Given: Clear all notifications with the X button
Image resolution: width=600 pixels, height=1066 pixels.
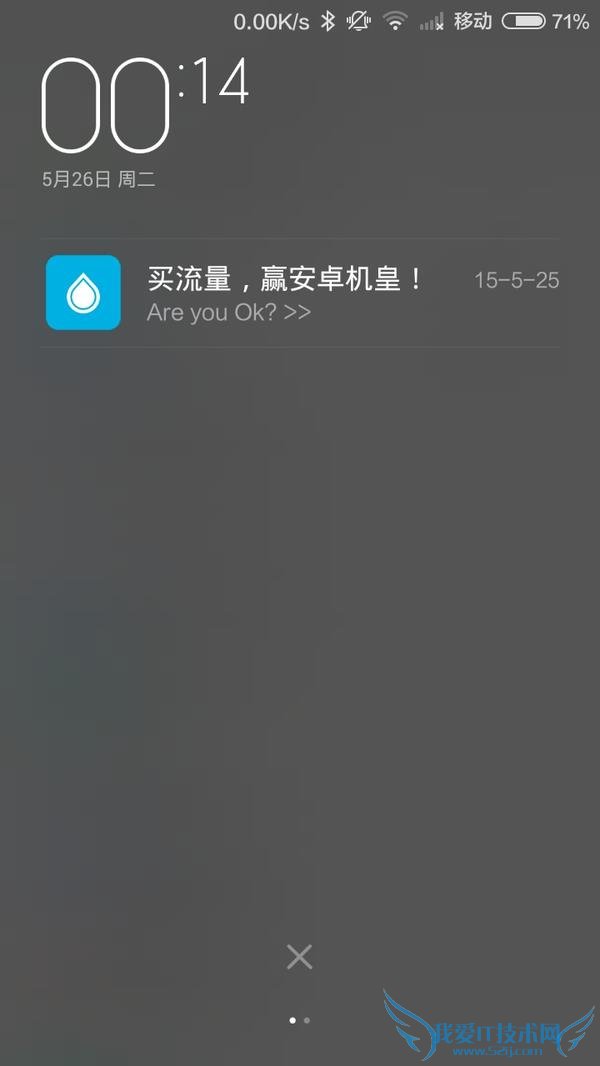Looking at the screenshot, I should click(x=299, y=957).
